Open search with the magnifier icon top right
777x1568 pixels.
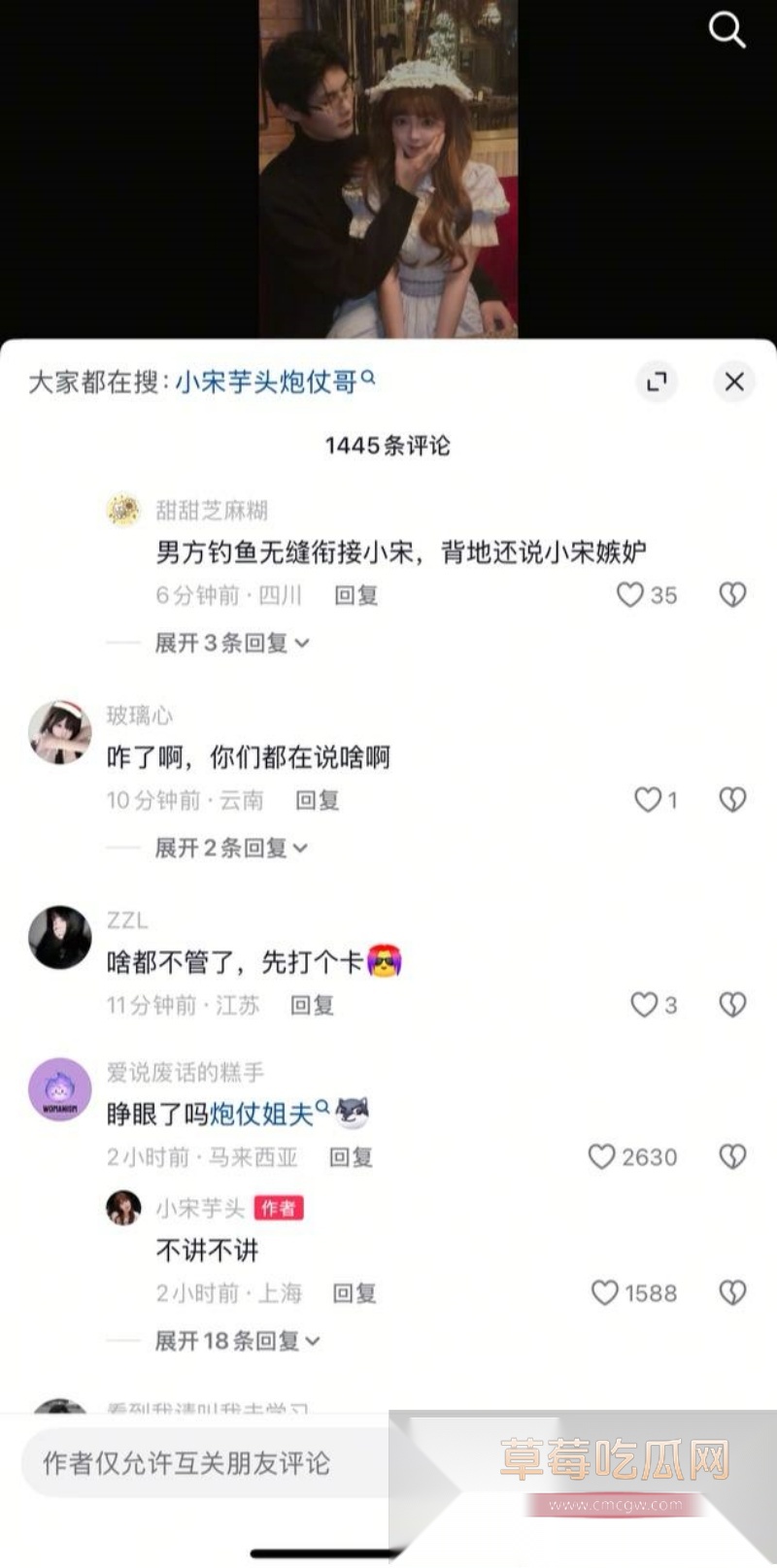(726, 30)
